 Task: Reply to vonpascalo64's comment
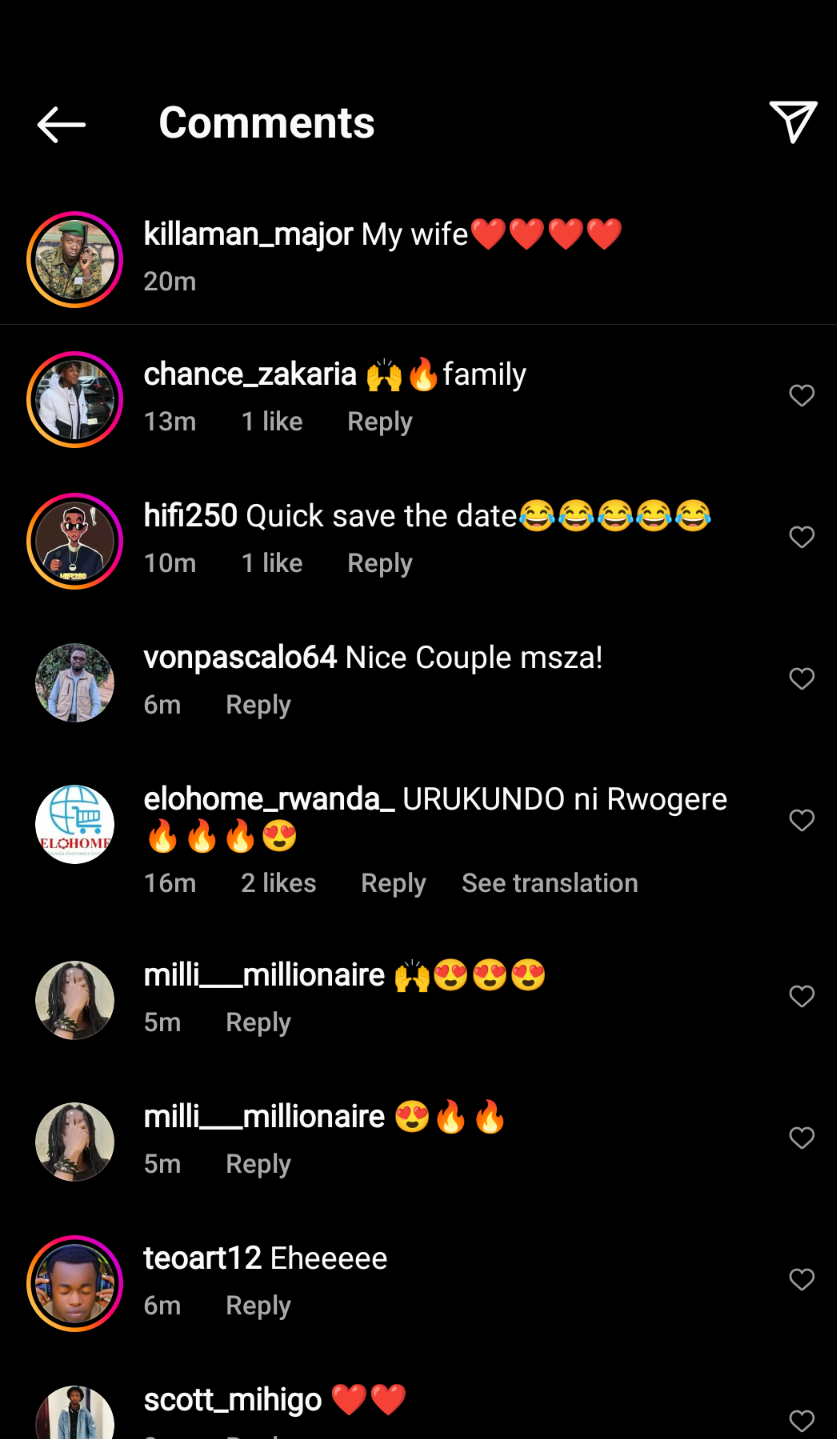coord(258,705)
